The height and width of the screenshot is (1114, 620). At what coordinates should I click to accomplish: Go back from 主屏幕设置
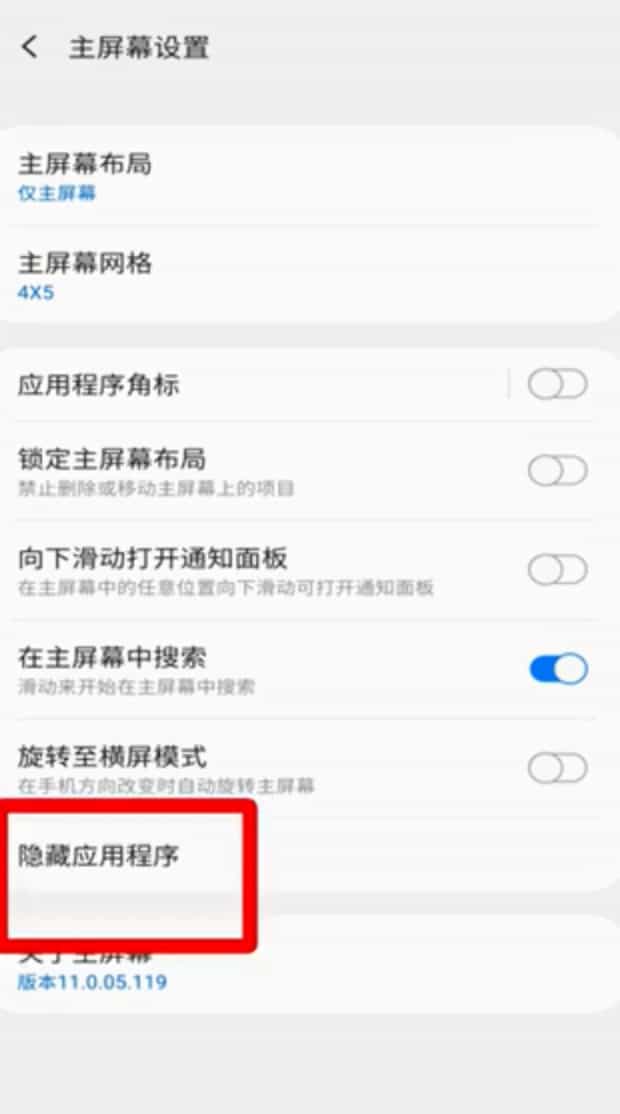[30, 47]
